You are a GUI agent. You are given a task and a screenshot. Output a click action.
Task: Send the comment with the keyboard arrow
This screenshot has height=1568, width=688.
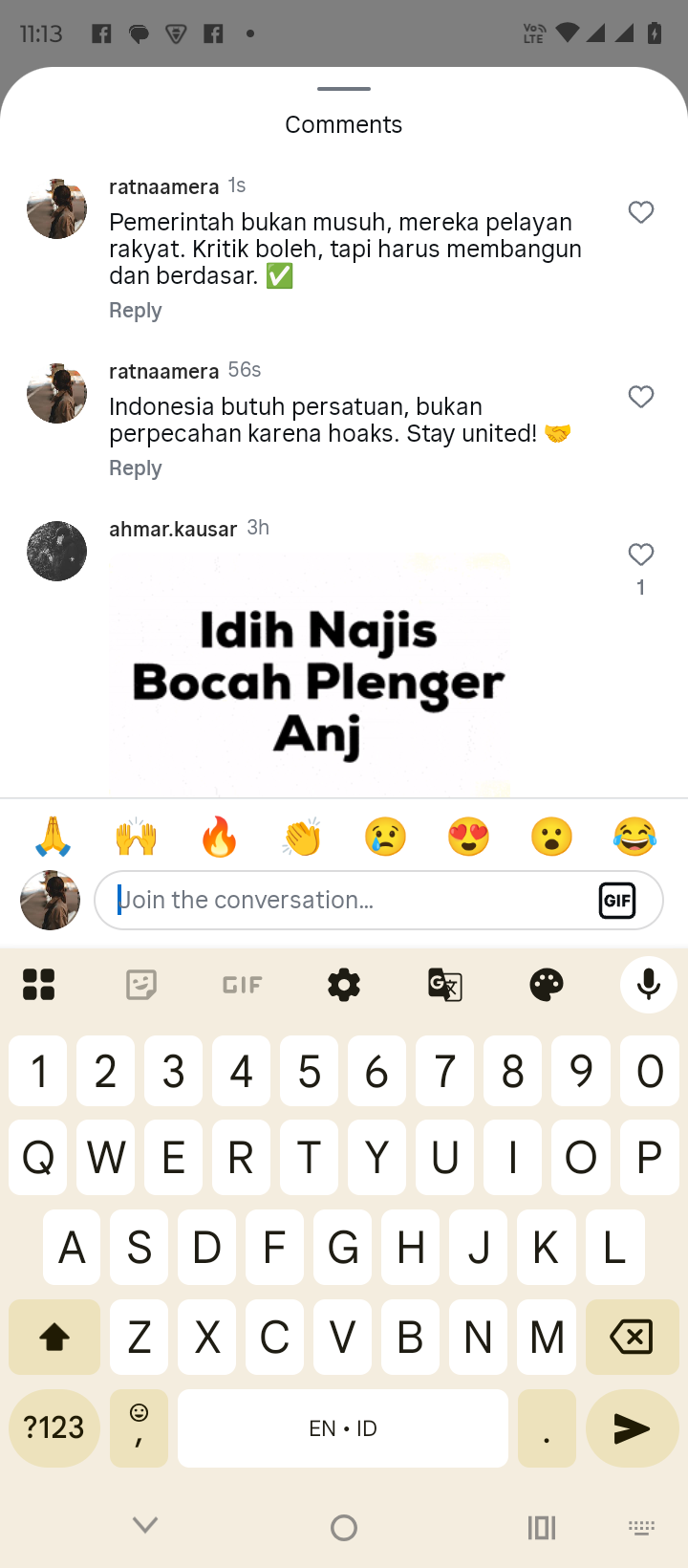tap(632, 1428)
